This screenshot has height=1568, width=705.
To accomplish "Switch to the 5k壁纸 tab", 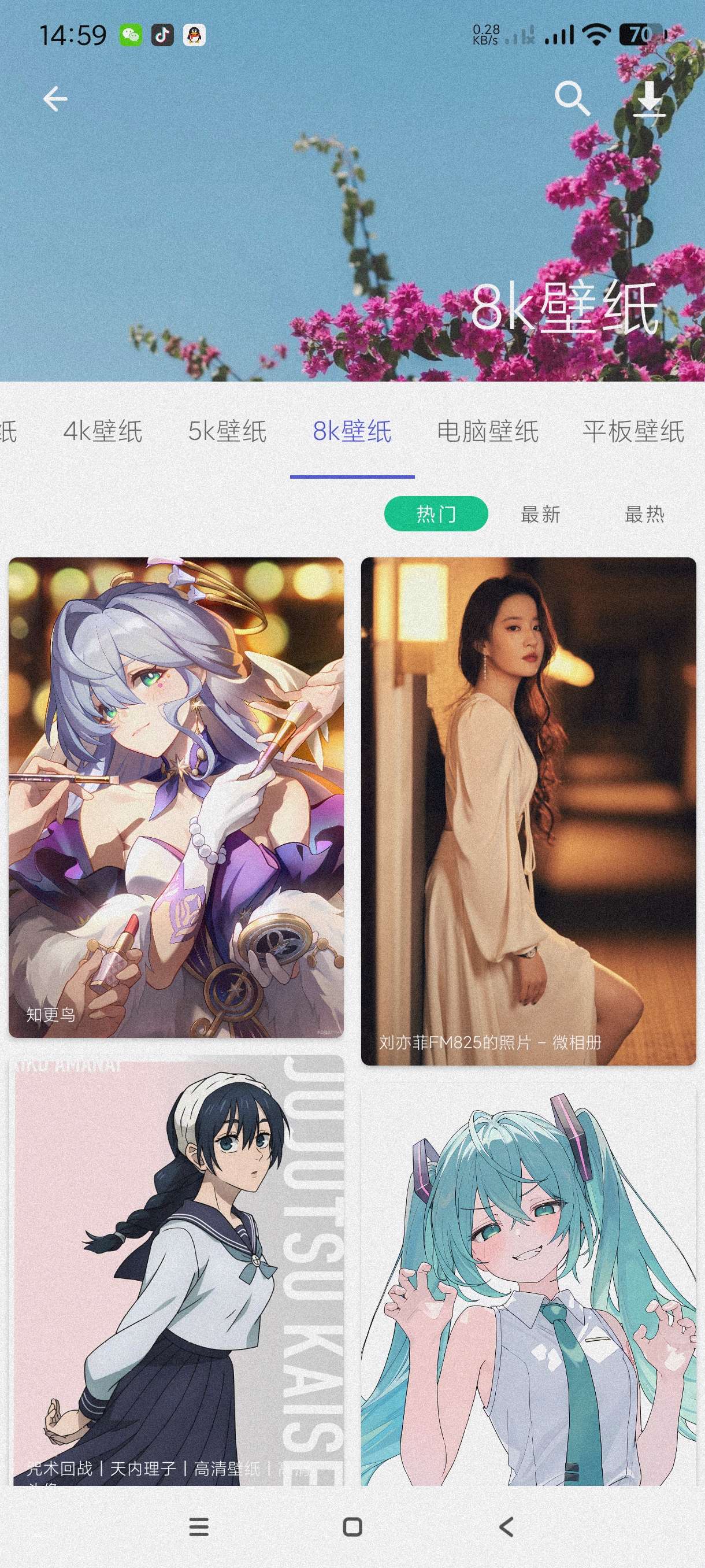I will click(228, 431).
